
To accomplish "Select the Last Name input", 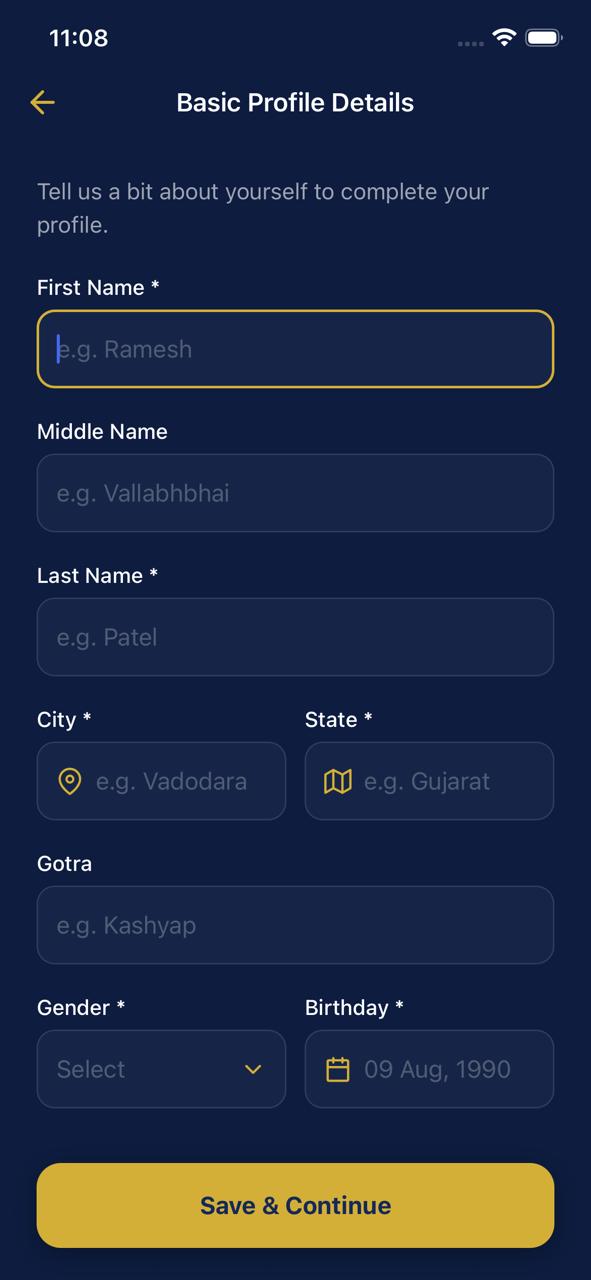I will pos(295,637).
